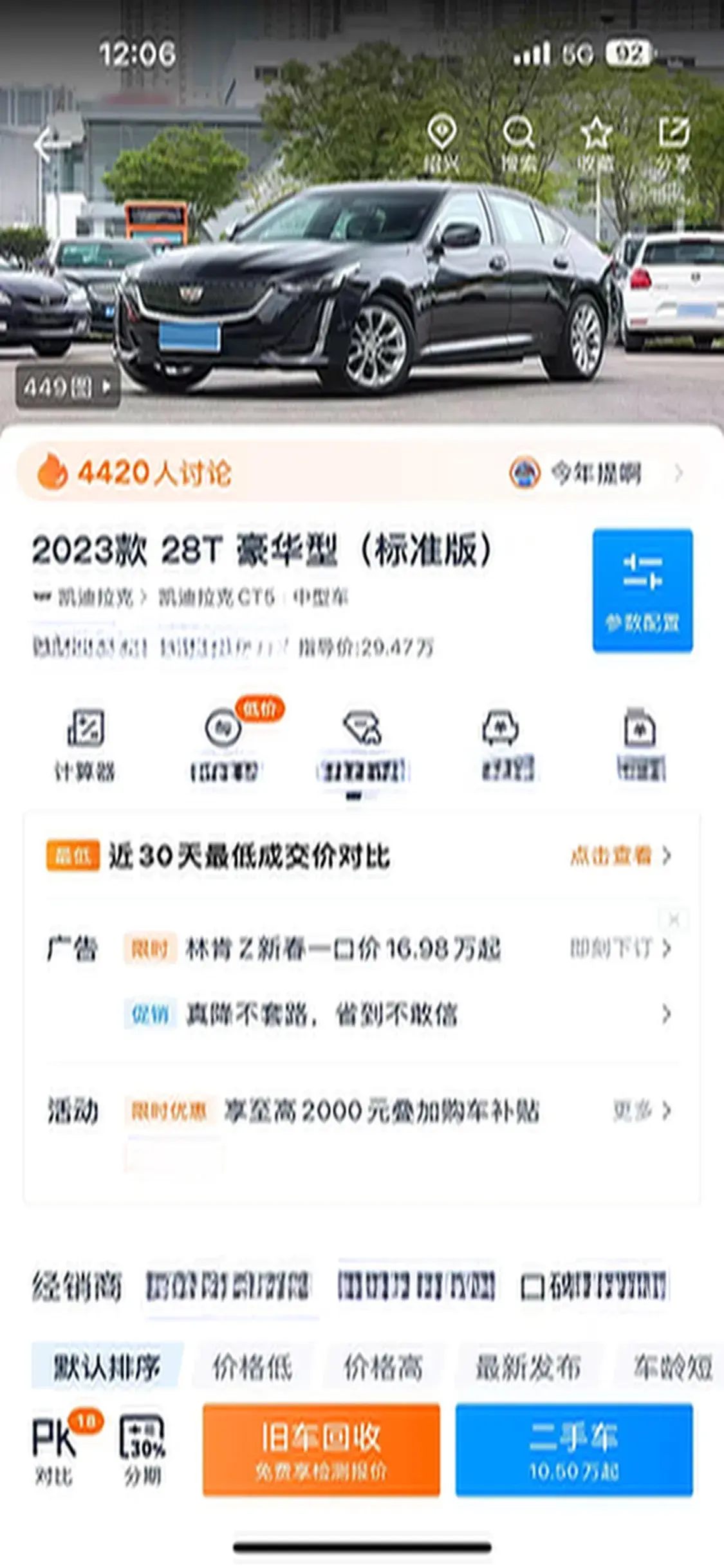Open the 计算器 calculator
Image resolution: width=724 pixels, height=1568 pixels.
(85, 745)
